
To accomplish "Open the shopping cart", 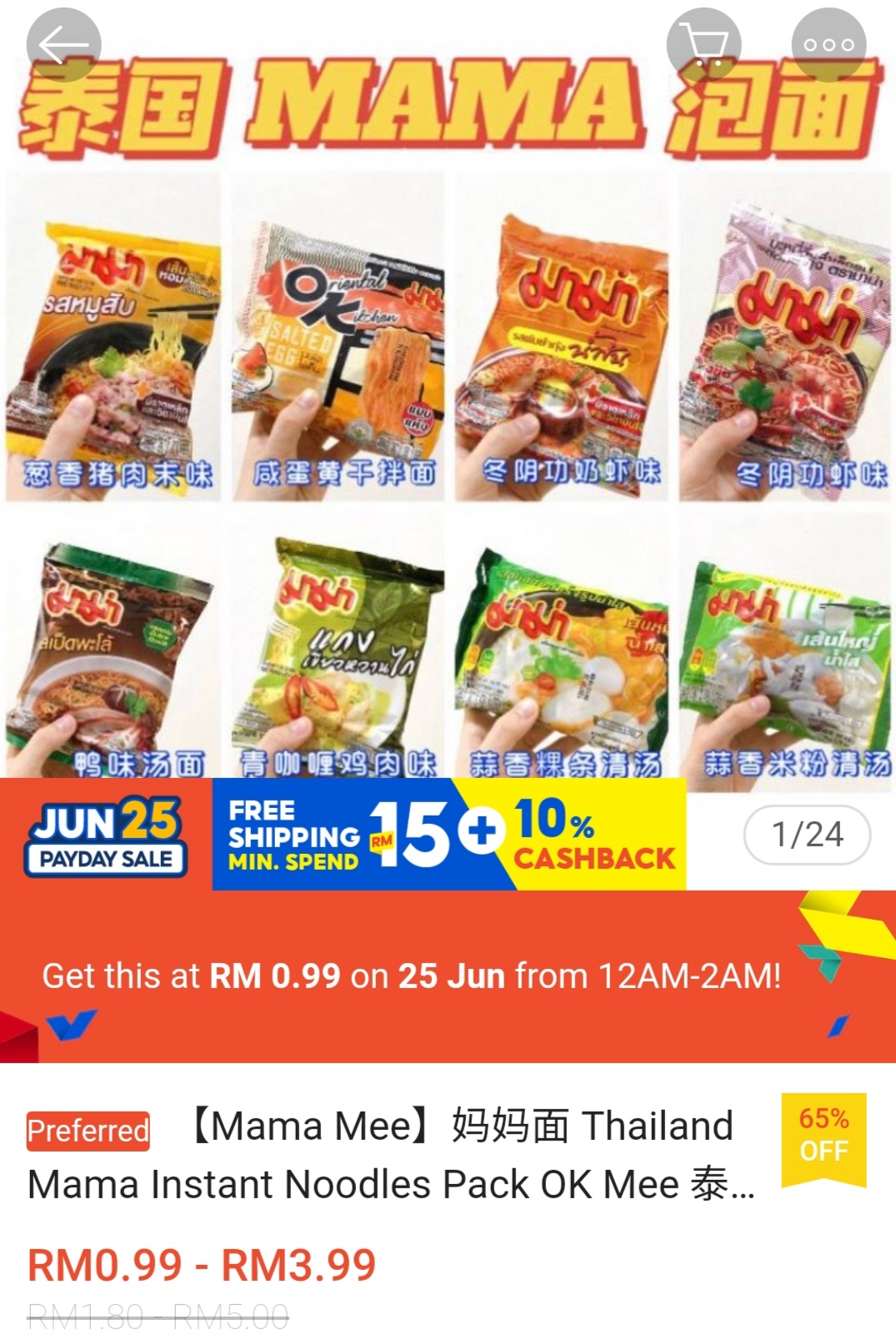I will click(703, 45).
